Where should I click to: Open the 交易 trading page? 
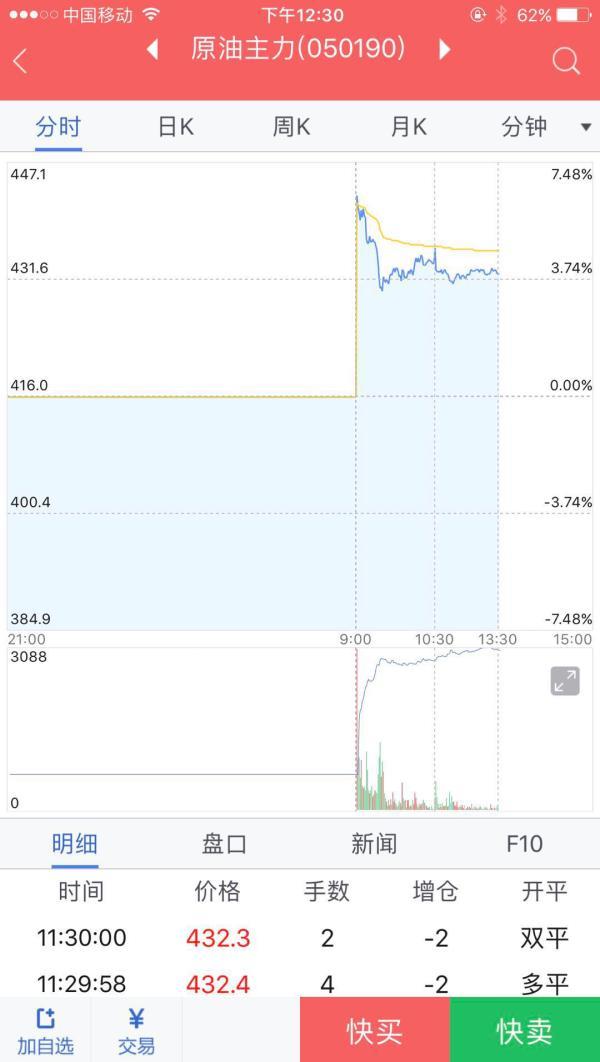(137, 1031)
